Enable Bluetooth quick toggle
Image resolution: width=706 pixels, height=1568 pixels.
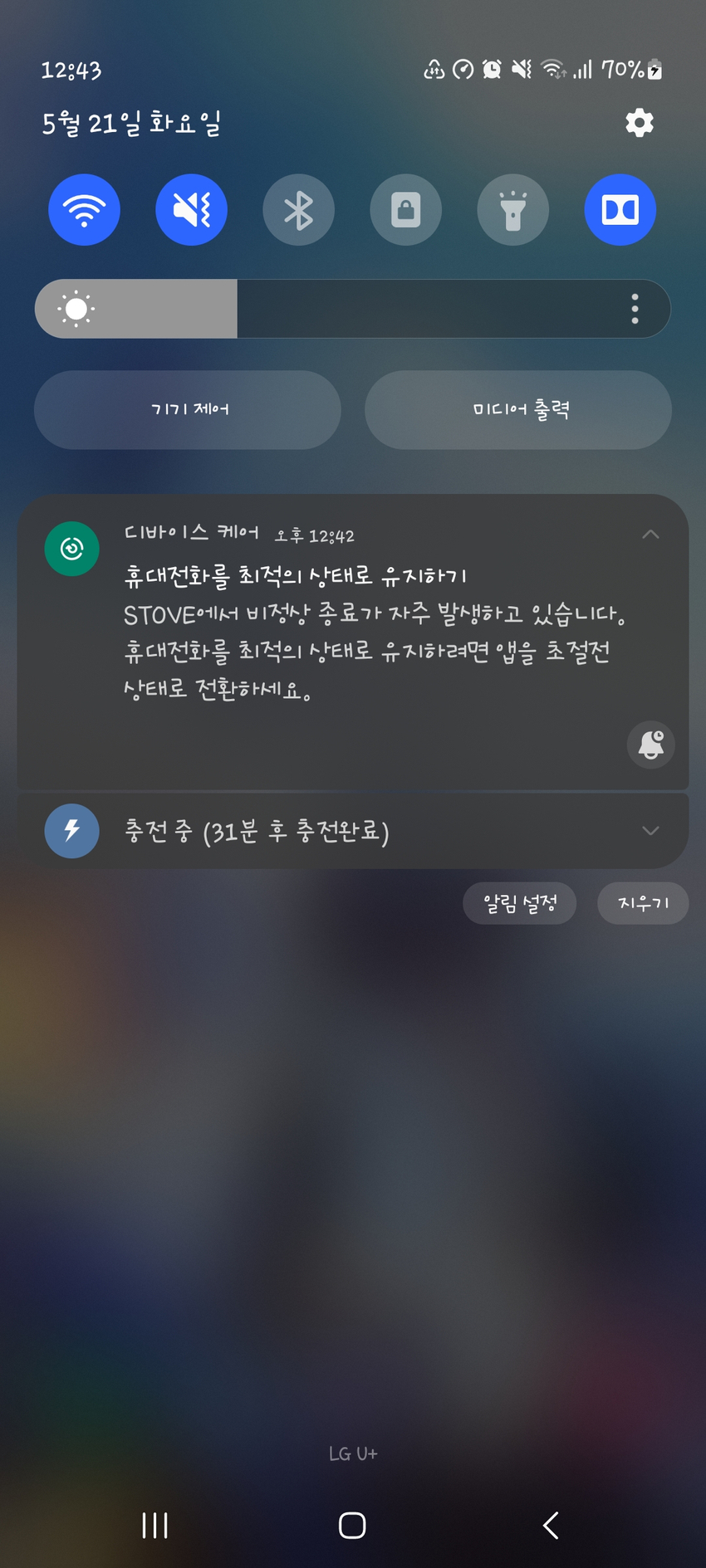tap(298, 210)
